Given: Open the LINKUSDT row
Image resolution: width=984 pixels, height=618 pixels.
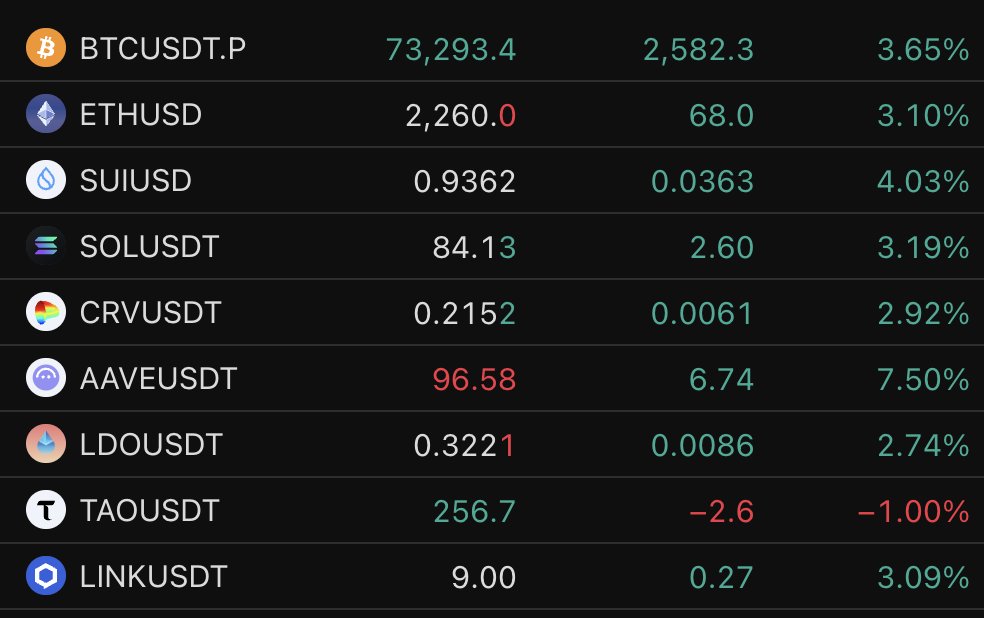Looking at the screenshot, I should pyautogui.click(x=153, y=577).
